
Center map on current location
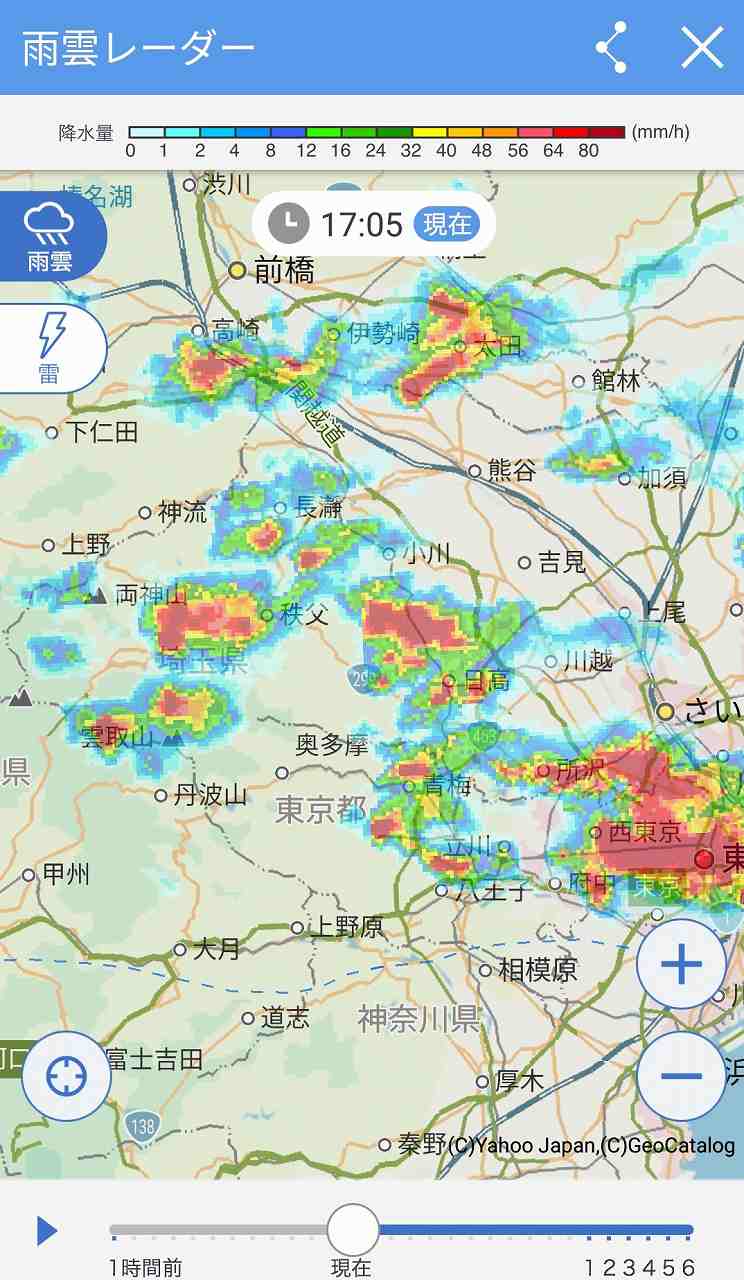pos(66,1076)
